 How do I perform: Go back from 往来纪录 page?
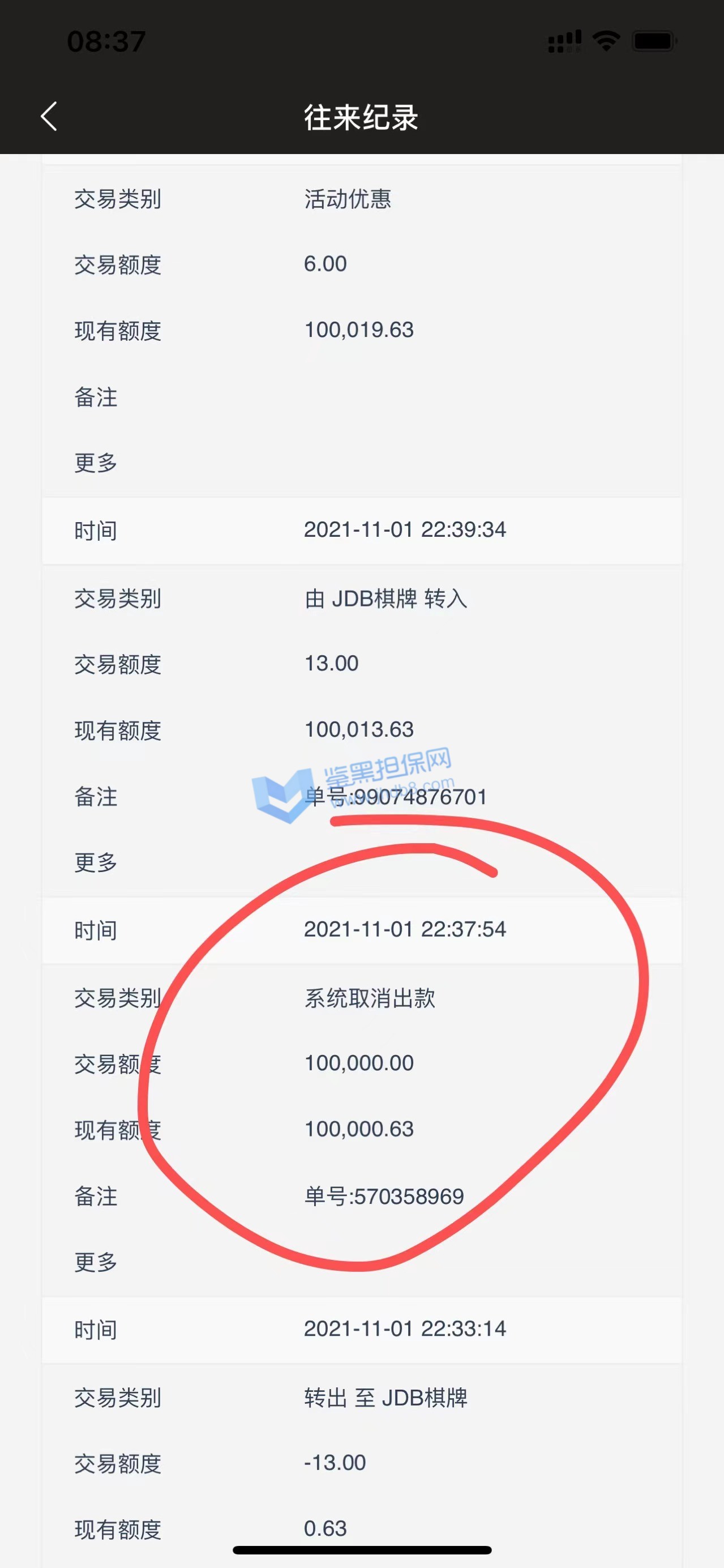[49, 116]
